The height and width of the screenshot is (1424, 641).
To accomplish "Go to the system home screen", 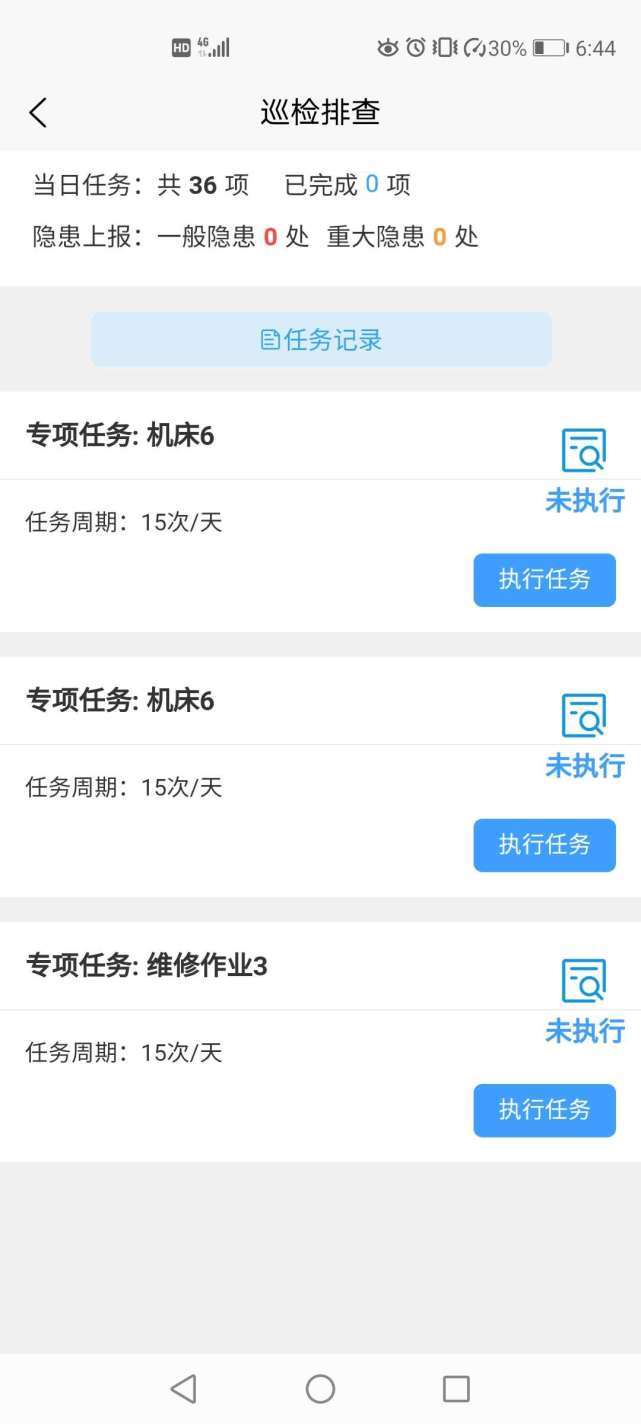I will [320, 1388].
